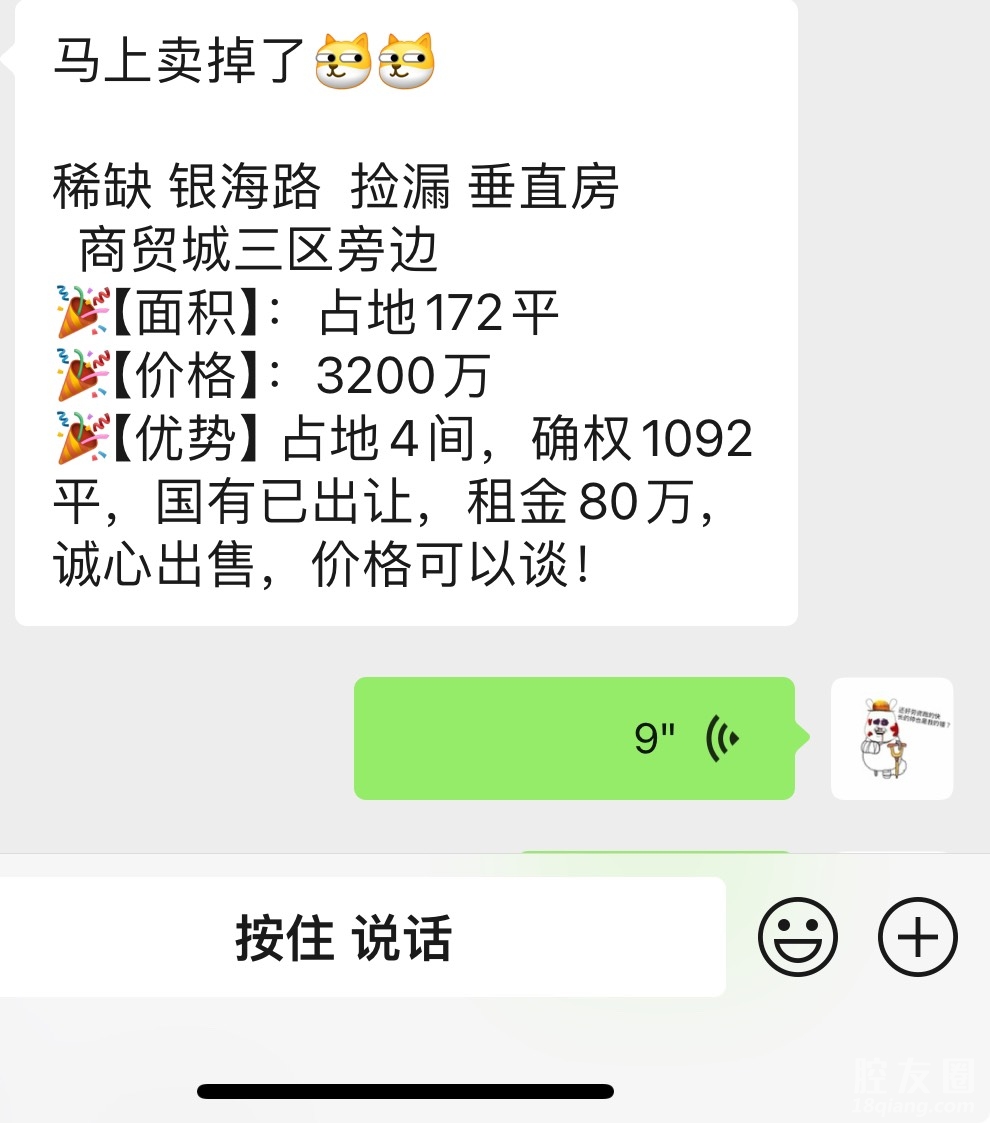The width and height of the screenshot is (990, 1123).
Task: Tap the hold-to-talk 按住 说话 button
Action: pos(343,937)
